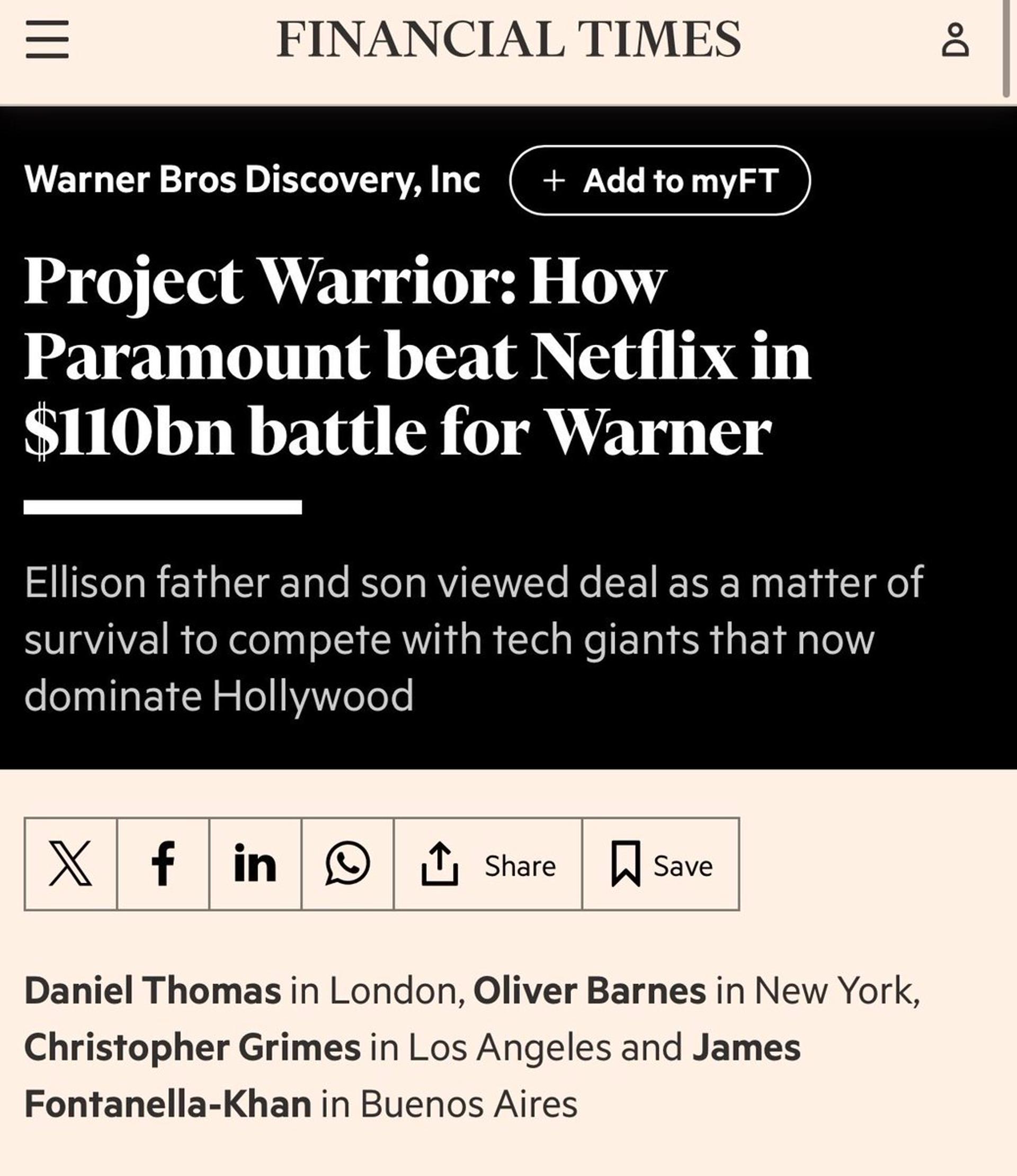Share the article via WhatsApp
Image resolution: width=1017 pixels, height=1176 pixels.
pos(347,864)
